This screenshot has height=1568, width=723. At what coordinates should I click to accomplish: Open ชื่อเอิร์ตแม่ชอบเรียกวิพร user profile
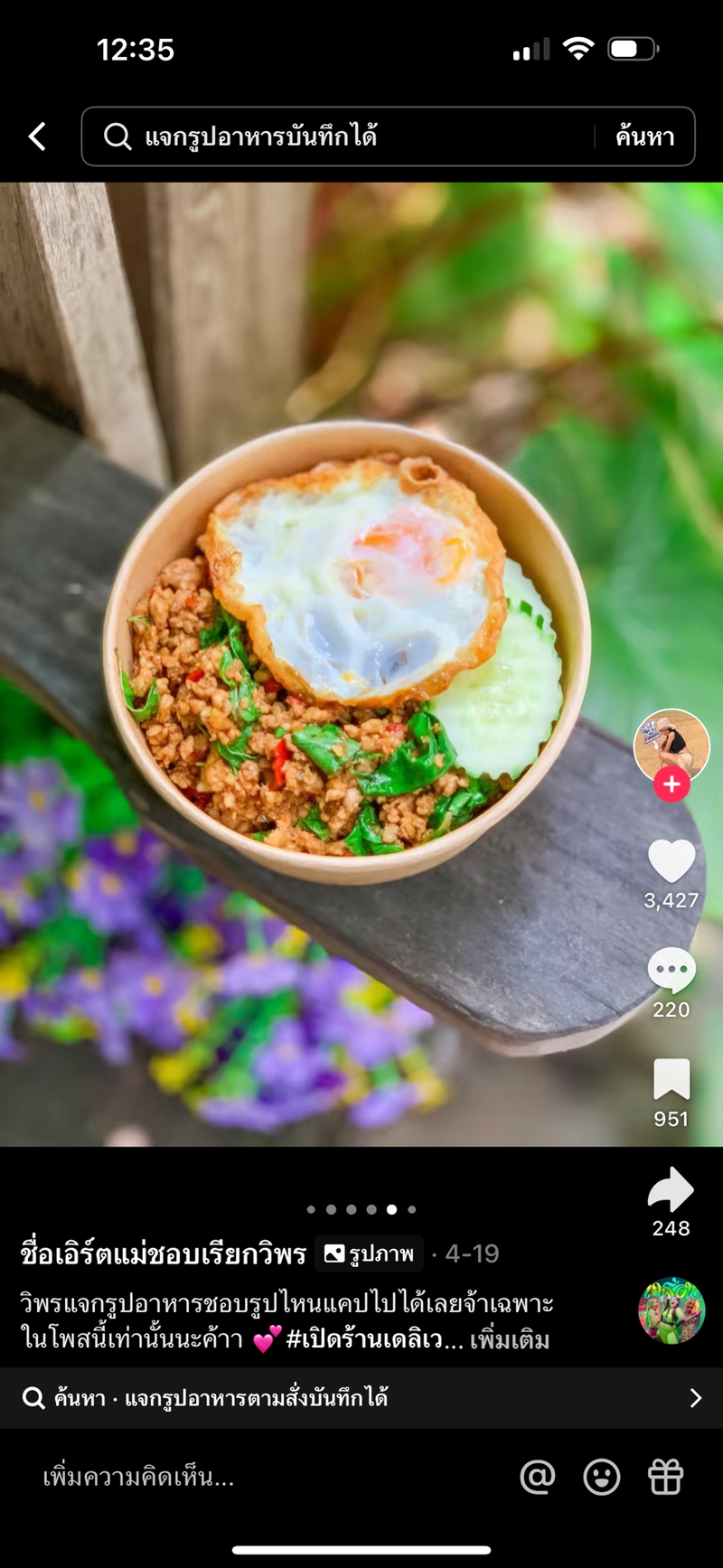pyautogui.click(x=164, y=1253)
